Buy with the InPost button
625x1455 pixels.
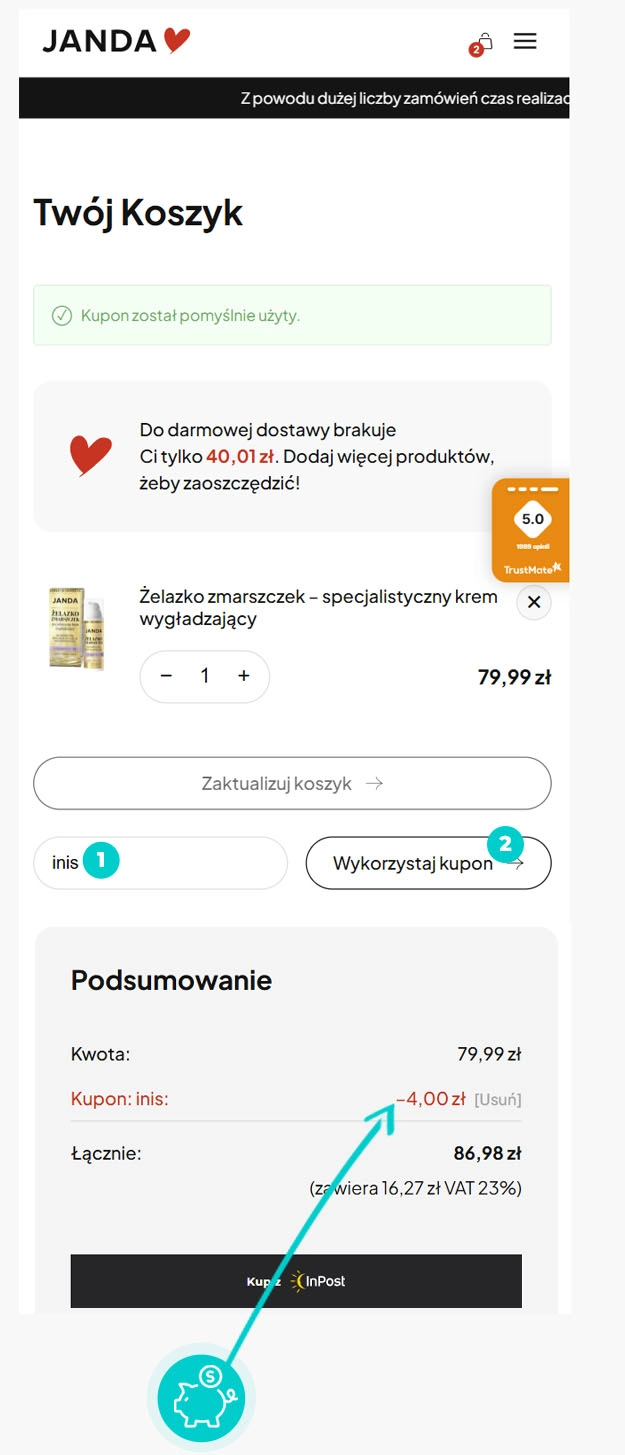296,1281
